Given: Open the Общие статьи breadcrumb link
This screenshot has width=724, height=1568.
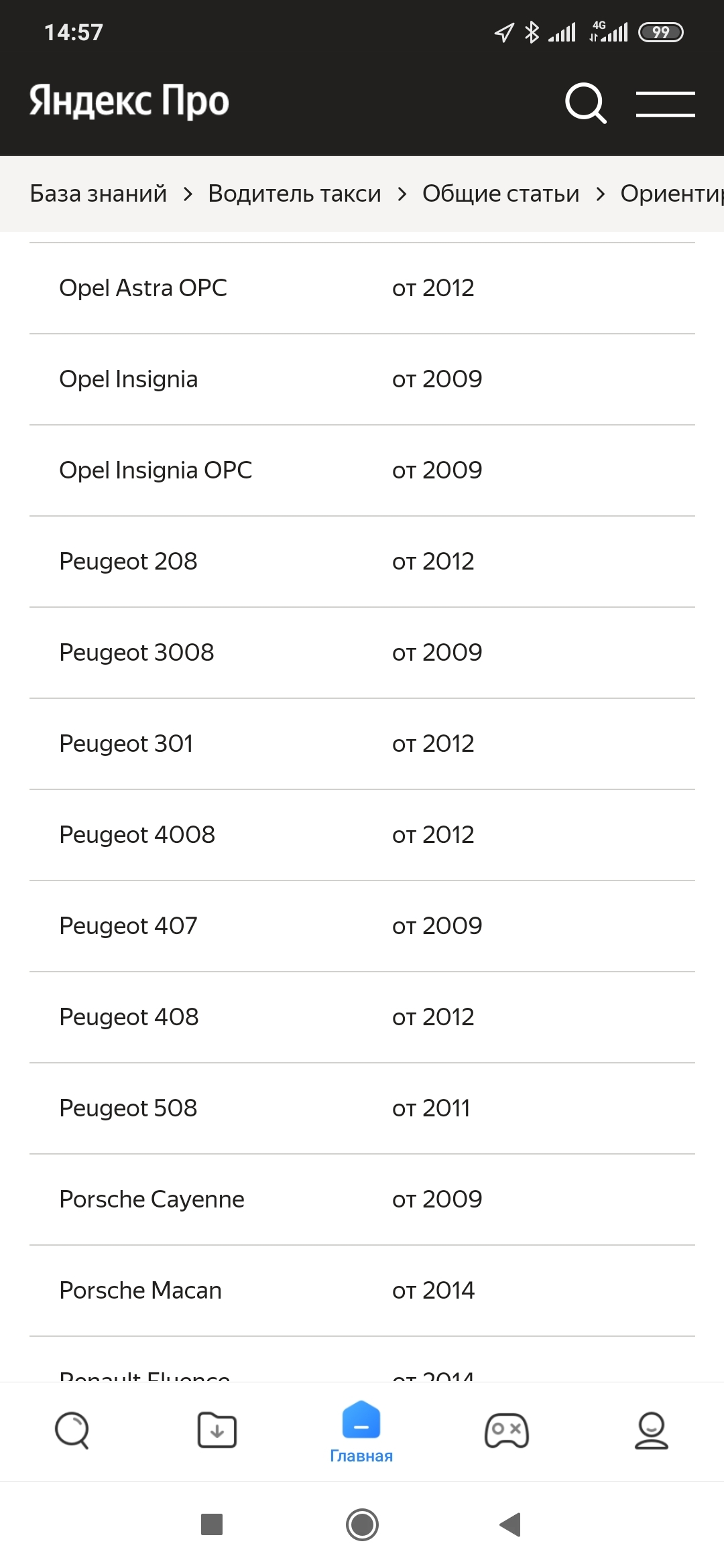Looking at the screenshot, I should click(x=500, y=194).
